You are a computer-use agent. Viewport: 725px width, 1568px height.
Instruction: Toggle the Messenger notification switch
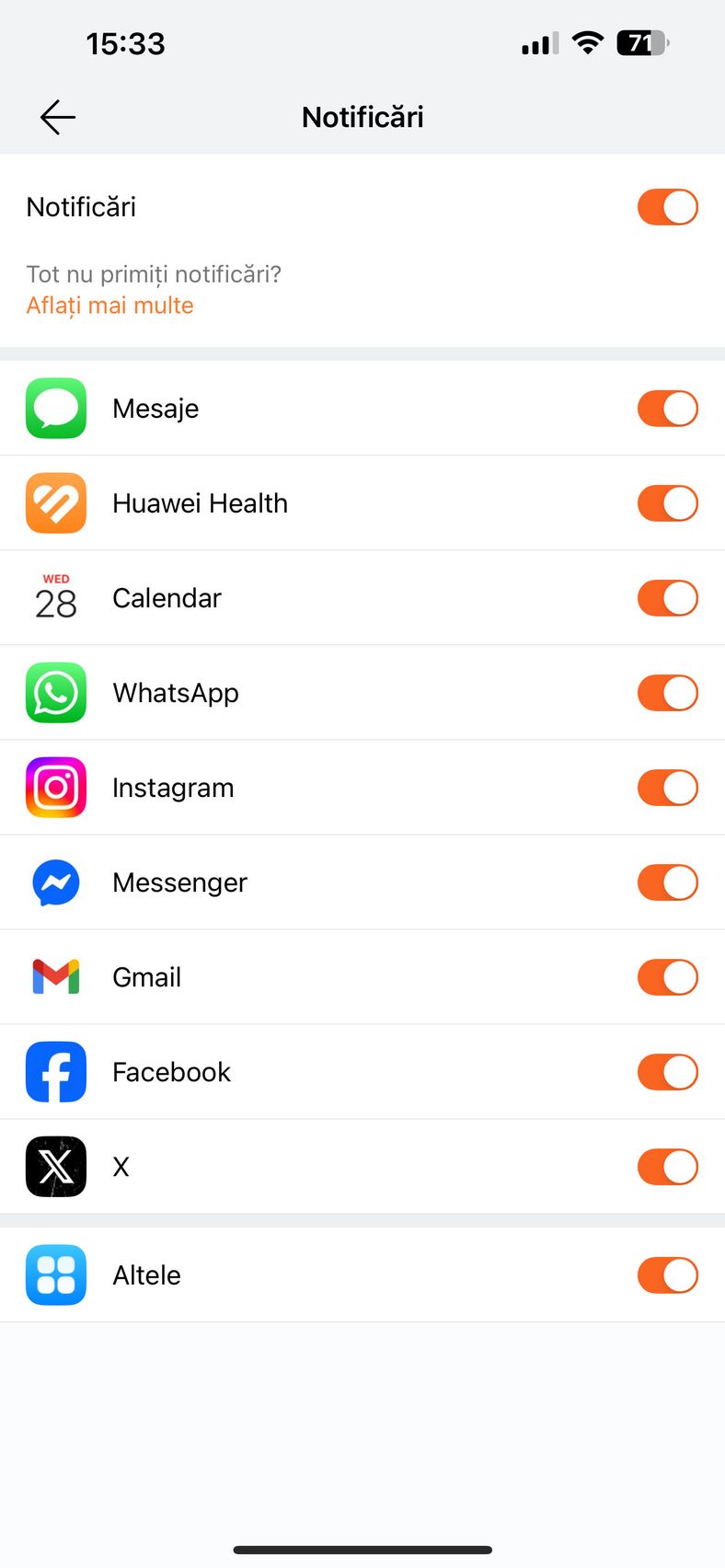point(668,882)
